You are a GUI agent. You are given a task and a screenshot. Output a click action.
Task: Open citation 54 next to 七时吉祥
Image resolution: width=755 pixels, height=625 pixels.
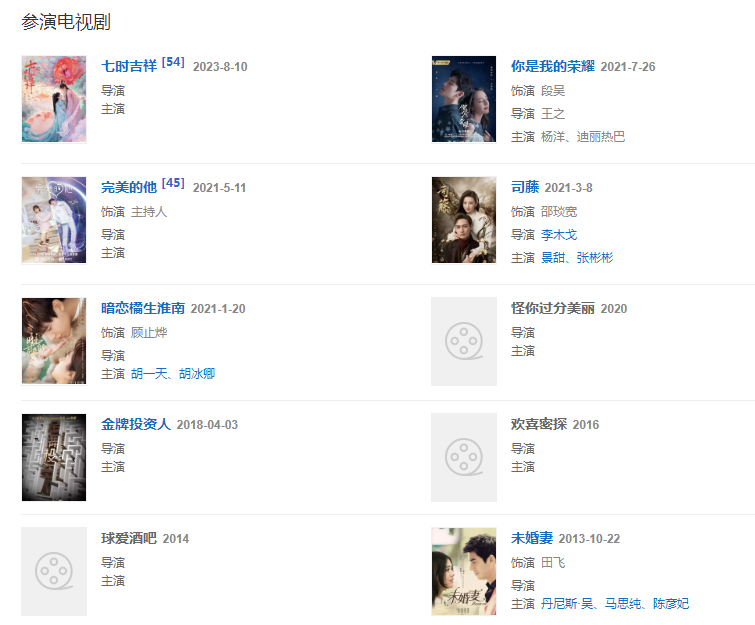(173, 62)
